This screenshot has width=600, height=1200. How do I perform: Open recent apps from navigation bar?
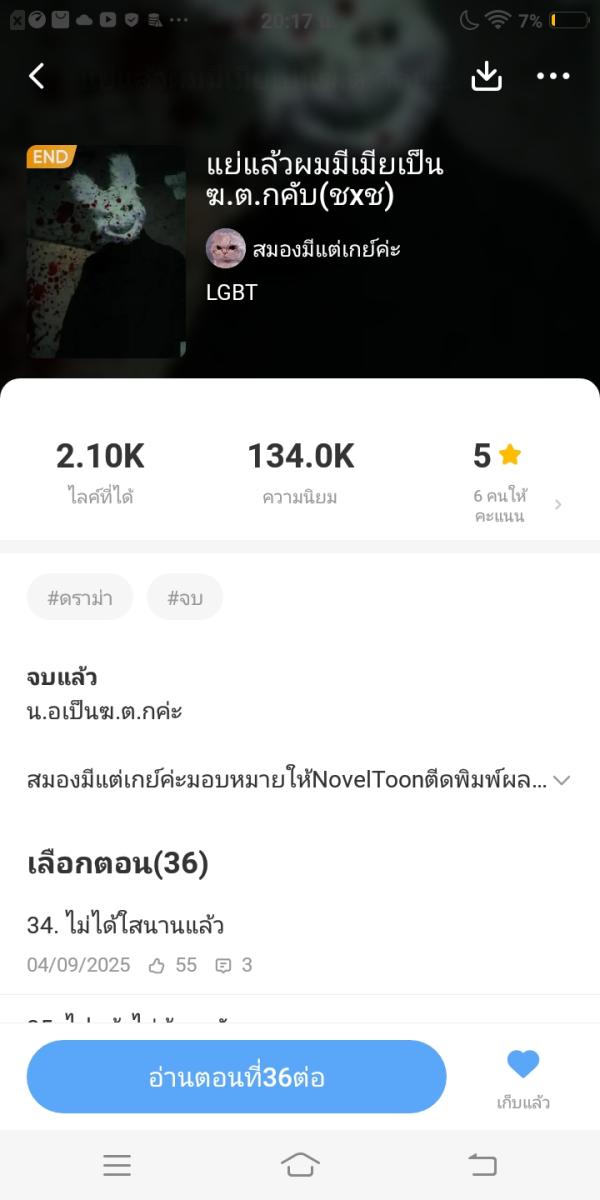117,1164
